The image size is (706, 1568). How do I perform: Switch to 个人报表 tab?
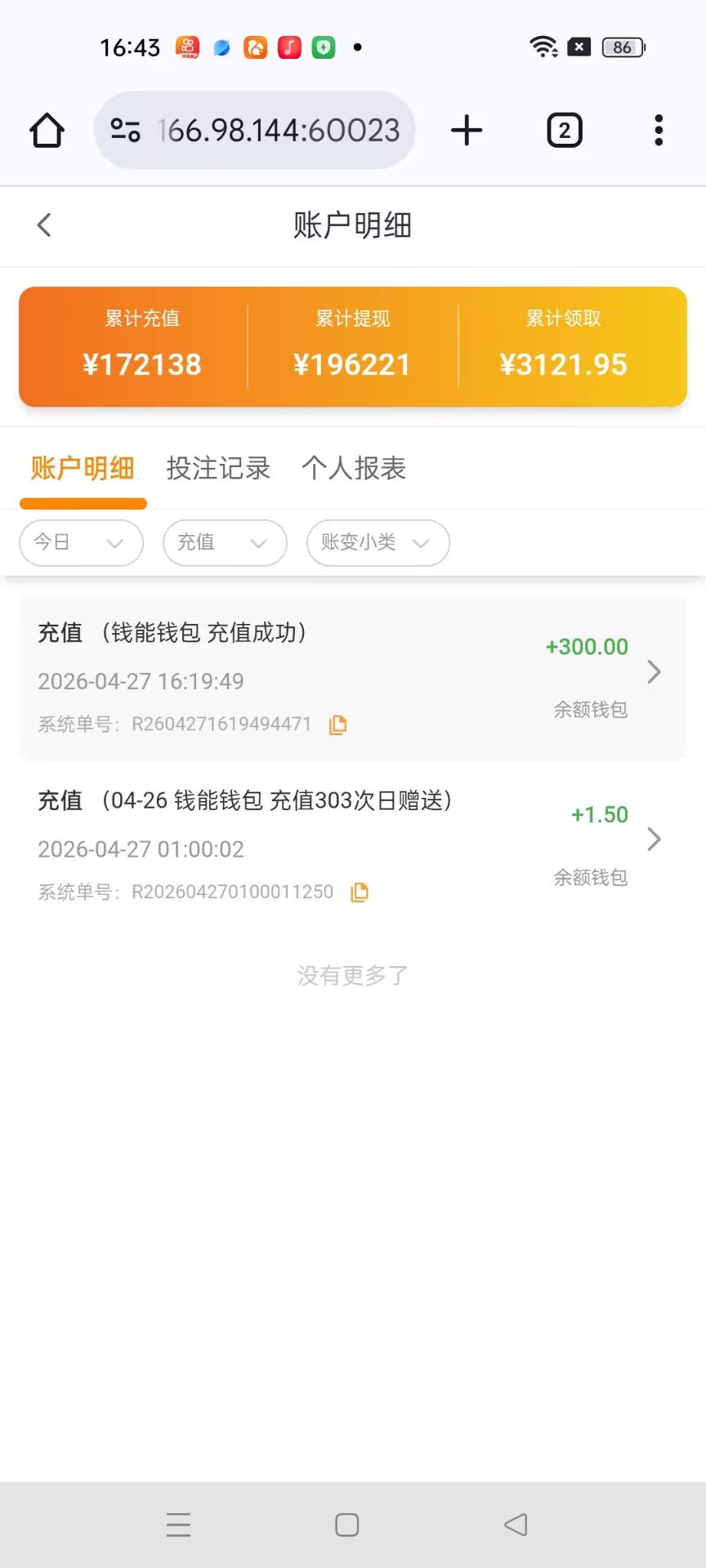point(354,468)
